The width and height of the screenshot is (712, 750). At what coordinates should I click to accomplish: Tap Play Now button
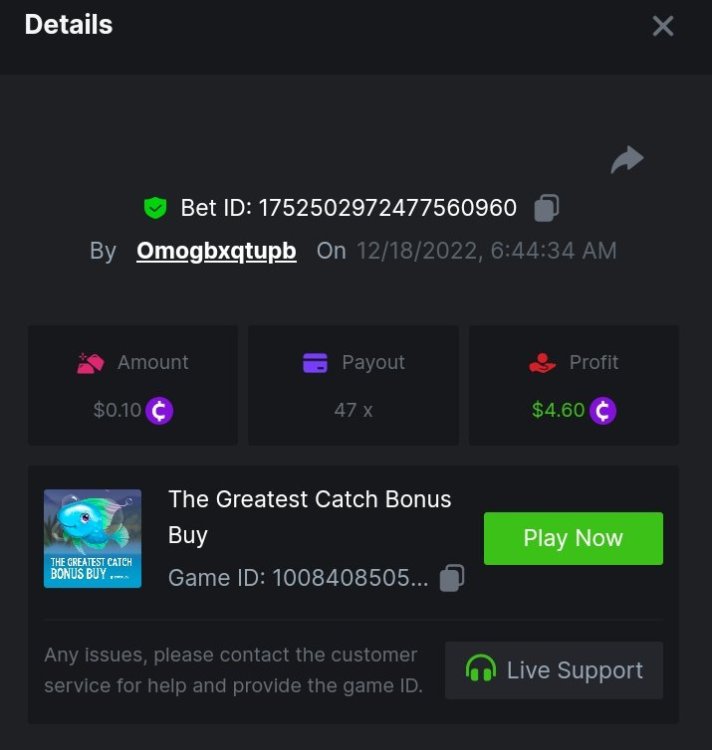573,538
